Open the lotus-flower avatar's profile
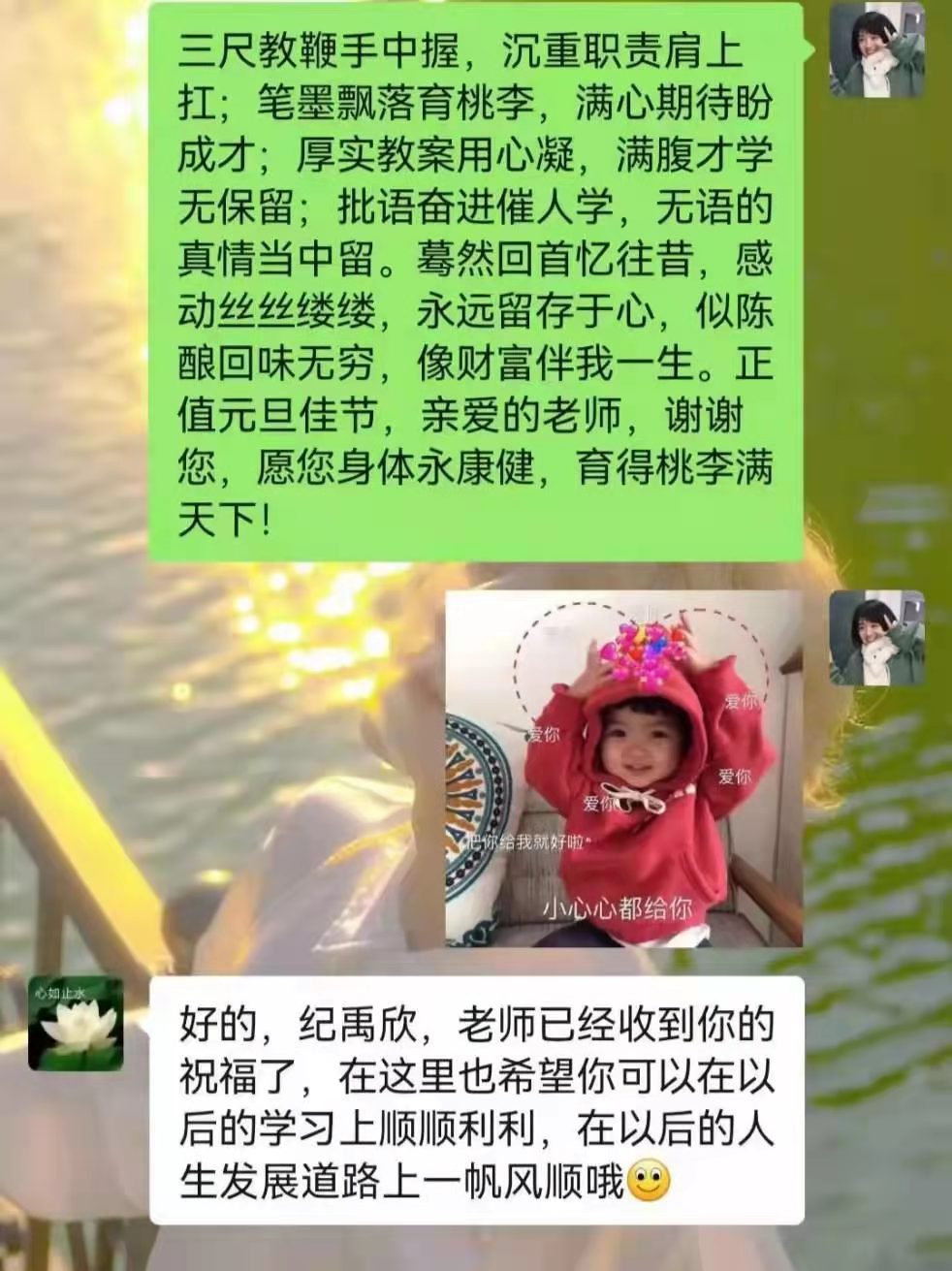Screen dimensions: 952x1271 click(76, 1024)
